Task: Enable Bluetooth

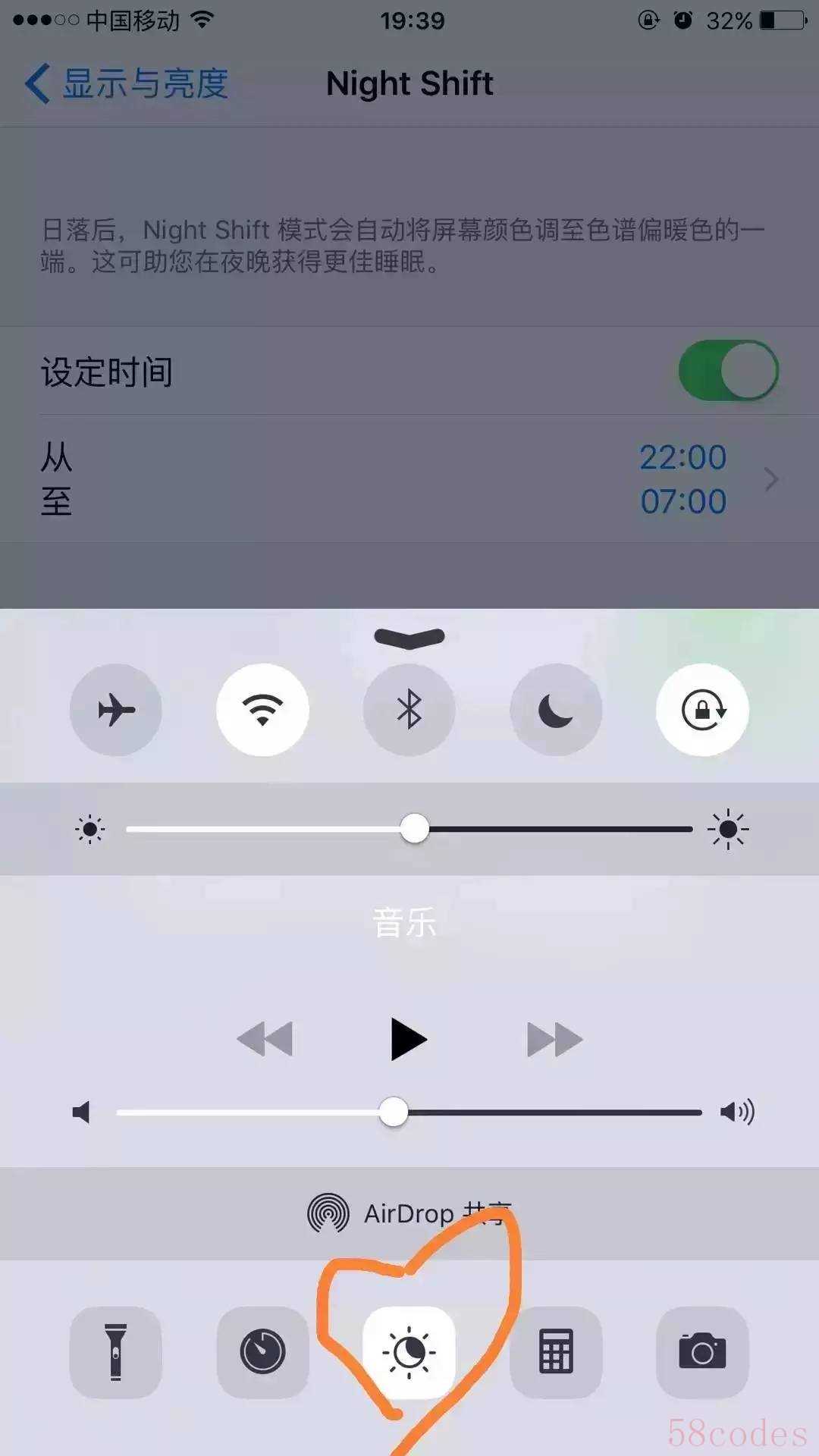Action: (x=409, y=710)
